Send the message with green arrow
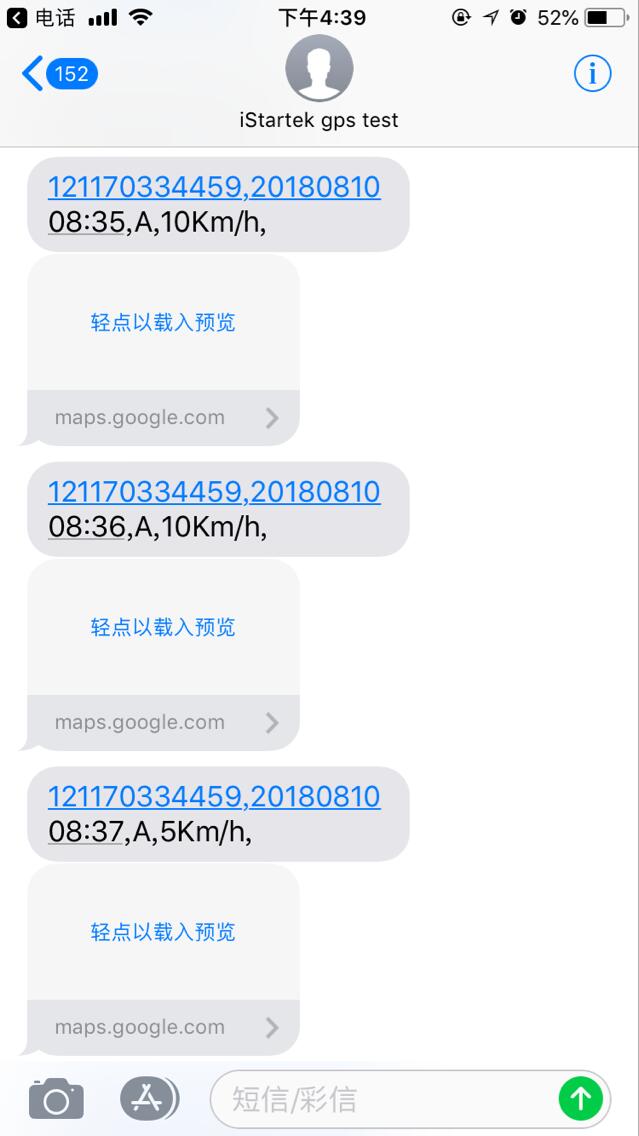639x1136 pixels. pyautogui.click(x=581, y=1099)
